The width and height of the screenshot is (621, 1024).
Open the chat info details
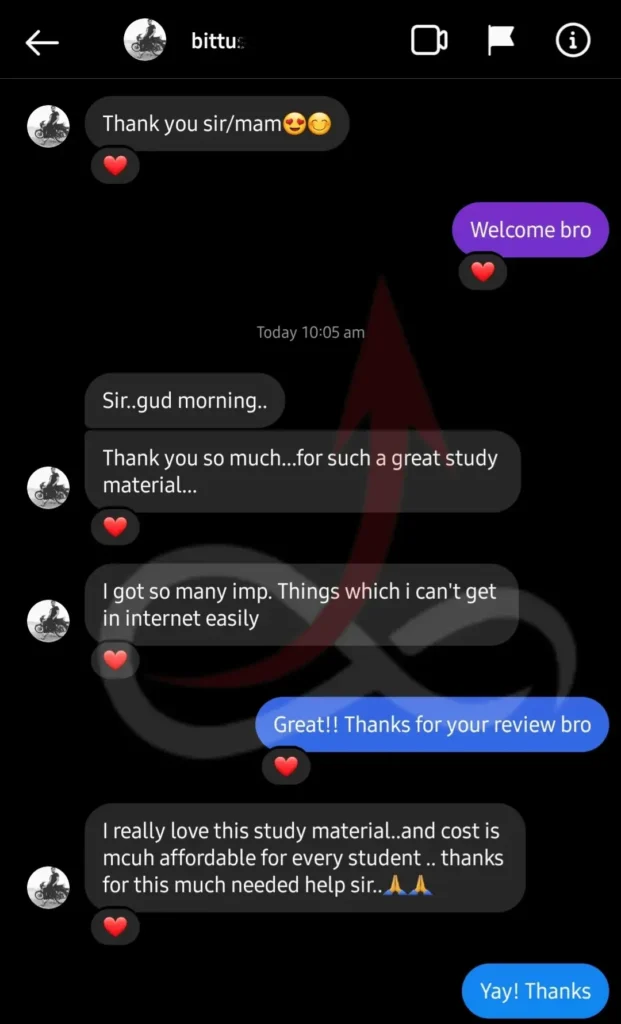pyautogui.click(x=573, y=41)
